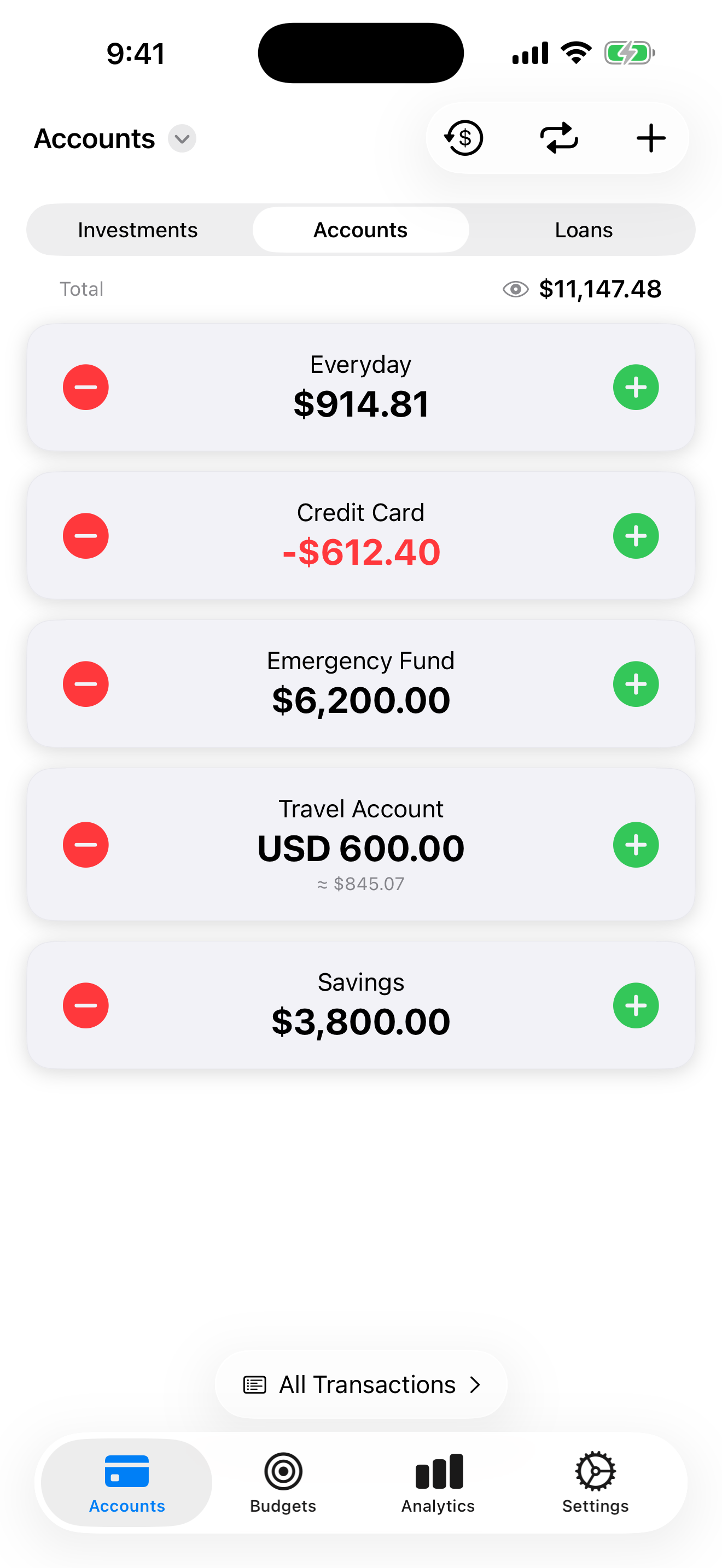Tap the plus icon to add new account
Viewport: 722px width, 1568px height.
coord(650,138)
